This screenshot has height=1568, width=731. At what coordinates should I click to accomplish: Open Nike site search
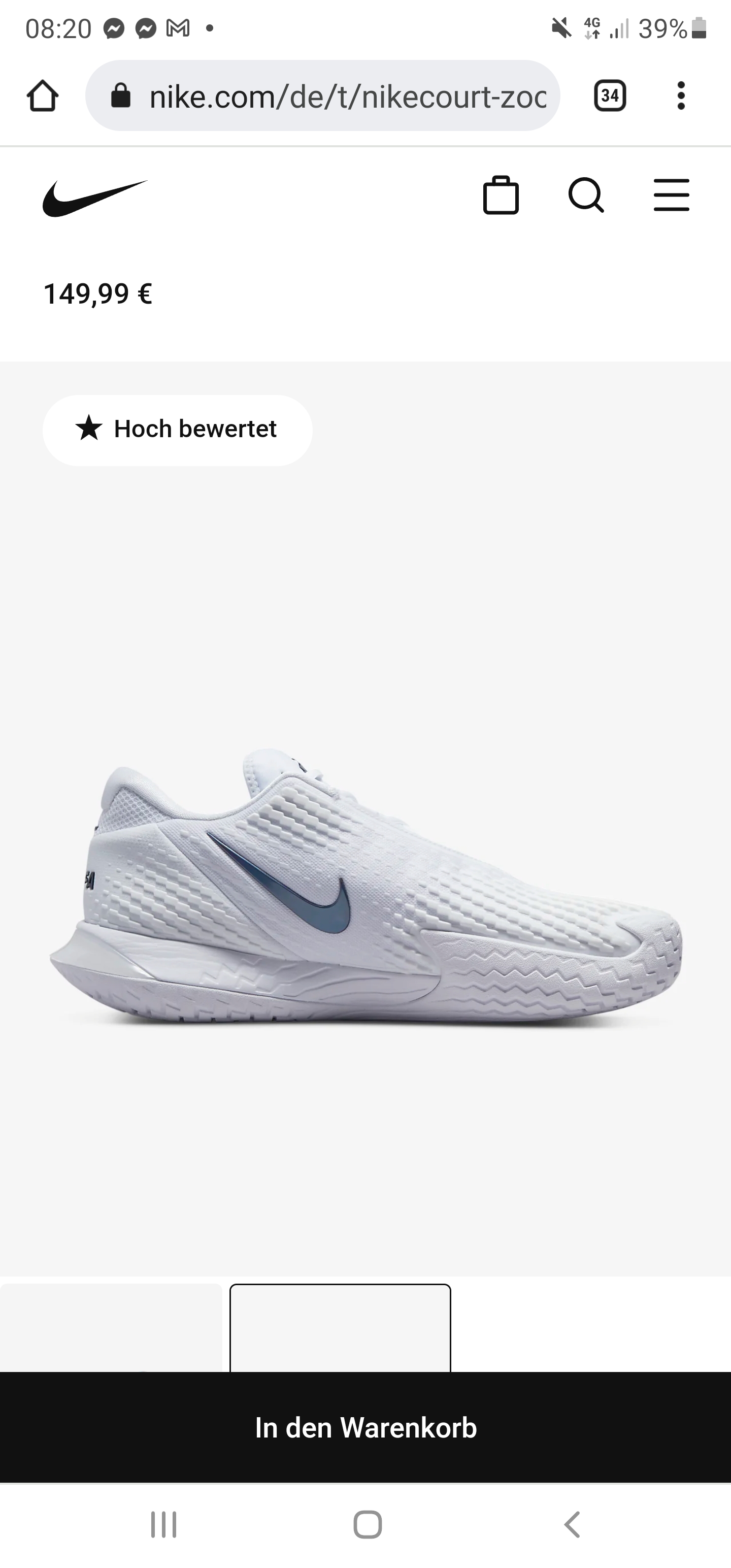[x=585, y=195]
